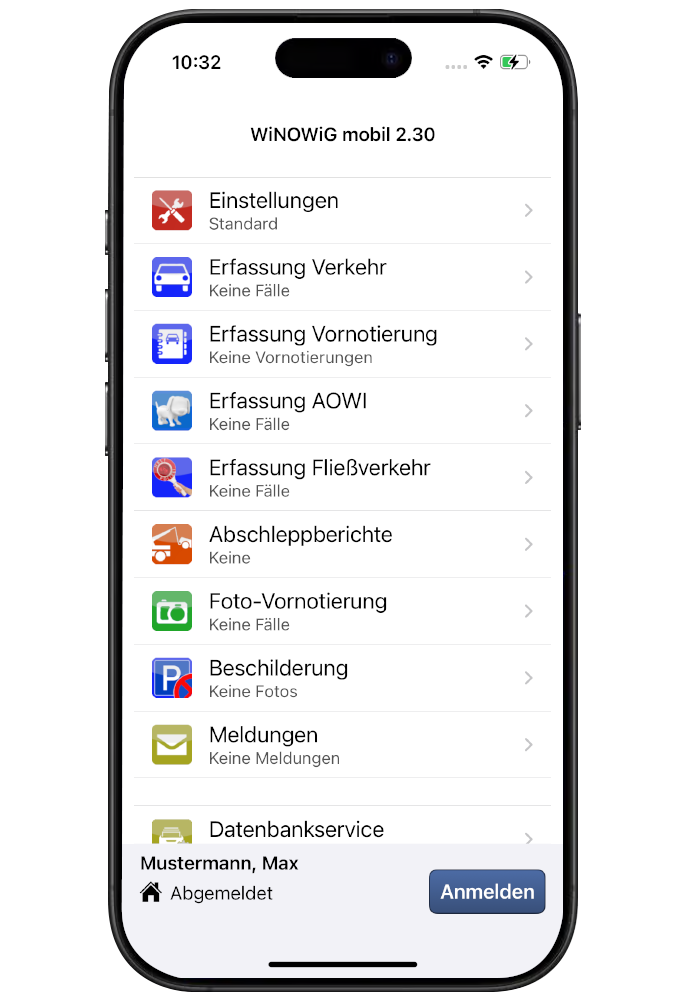The image size is (684, 1000).
Task: Open Einstellungen settings row
Action: pos(342,211)
